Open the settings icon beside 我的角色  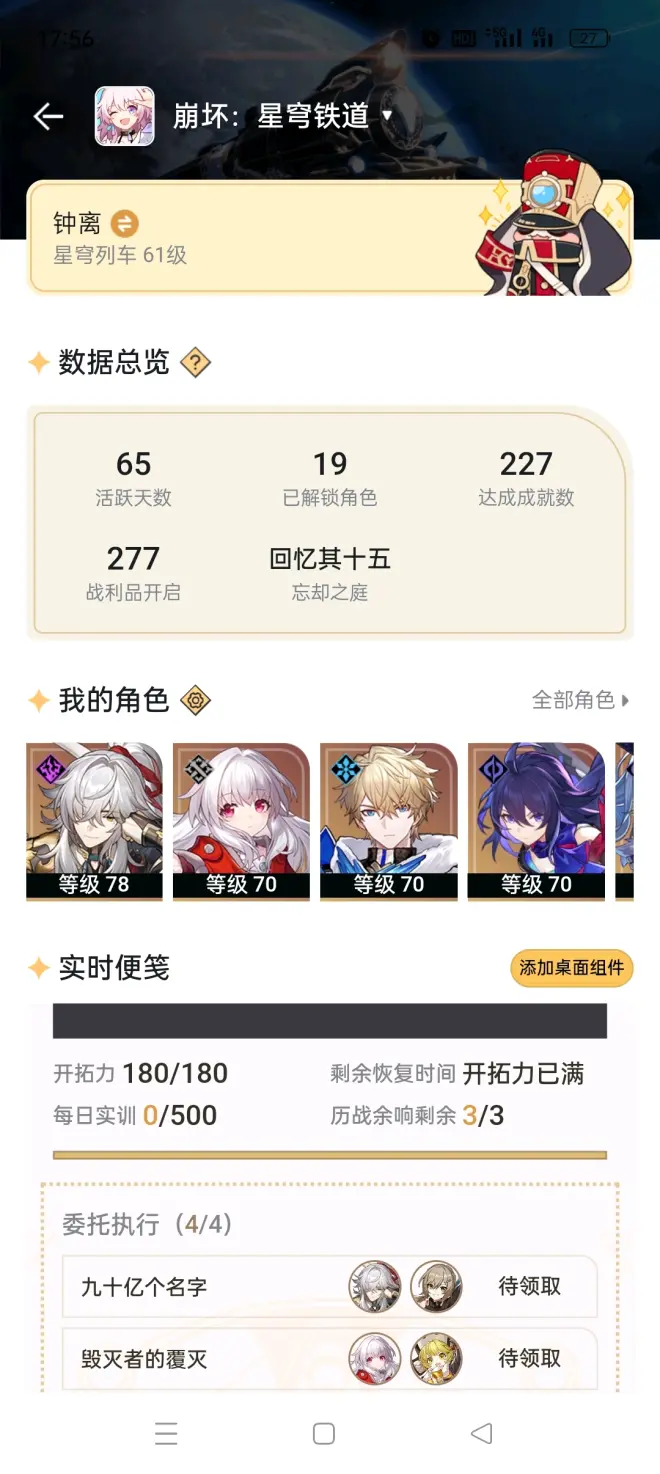[x=195, y=701]
